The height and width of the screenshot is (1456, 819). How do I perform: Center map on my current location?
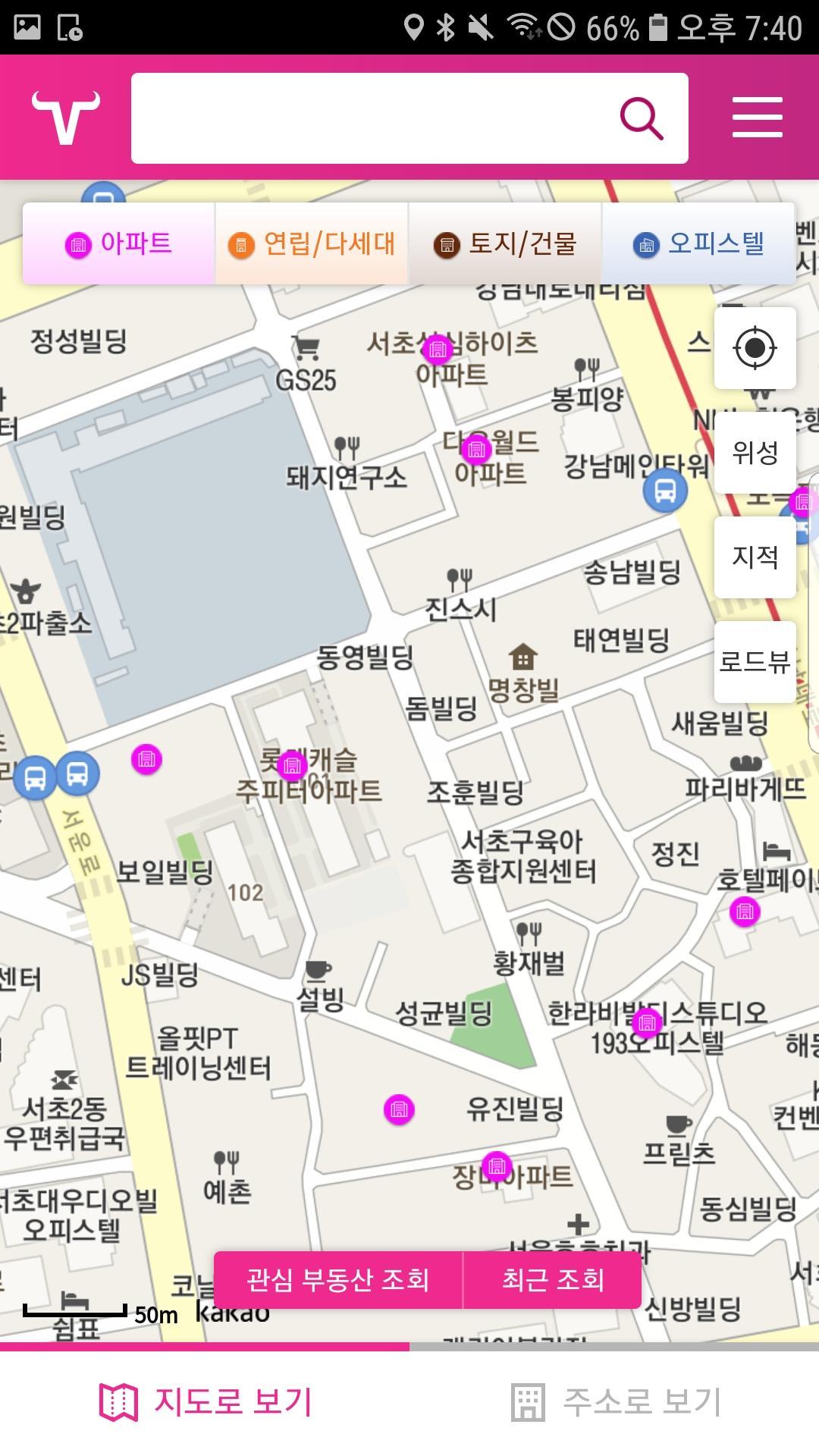coord(755,348)
